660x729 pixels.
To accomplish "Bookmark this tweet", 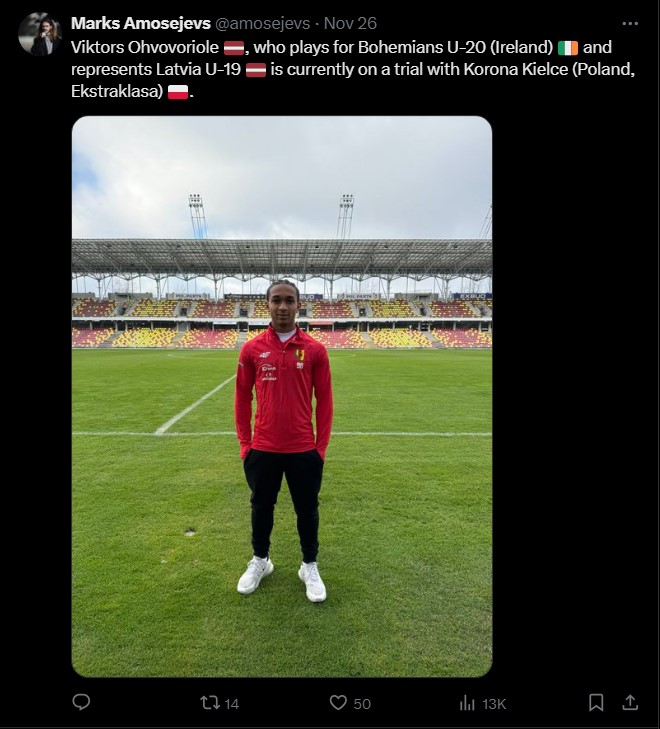I will (596, 703).
